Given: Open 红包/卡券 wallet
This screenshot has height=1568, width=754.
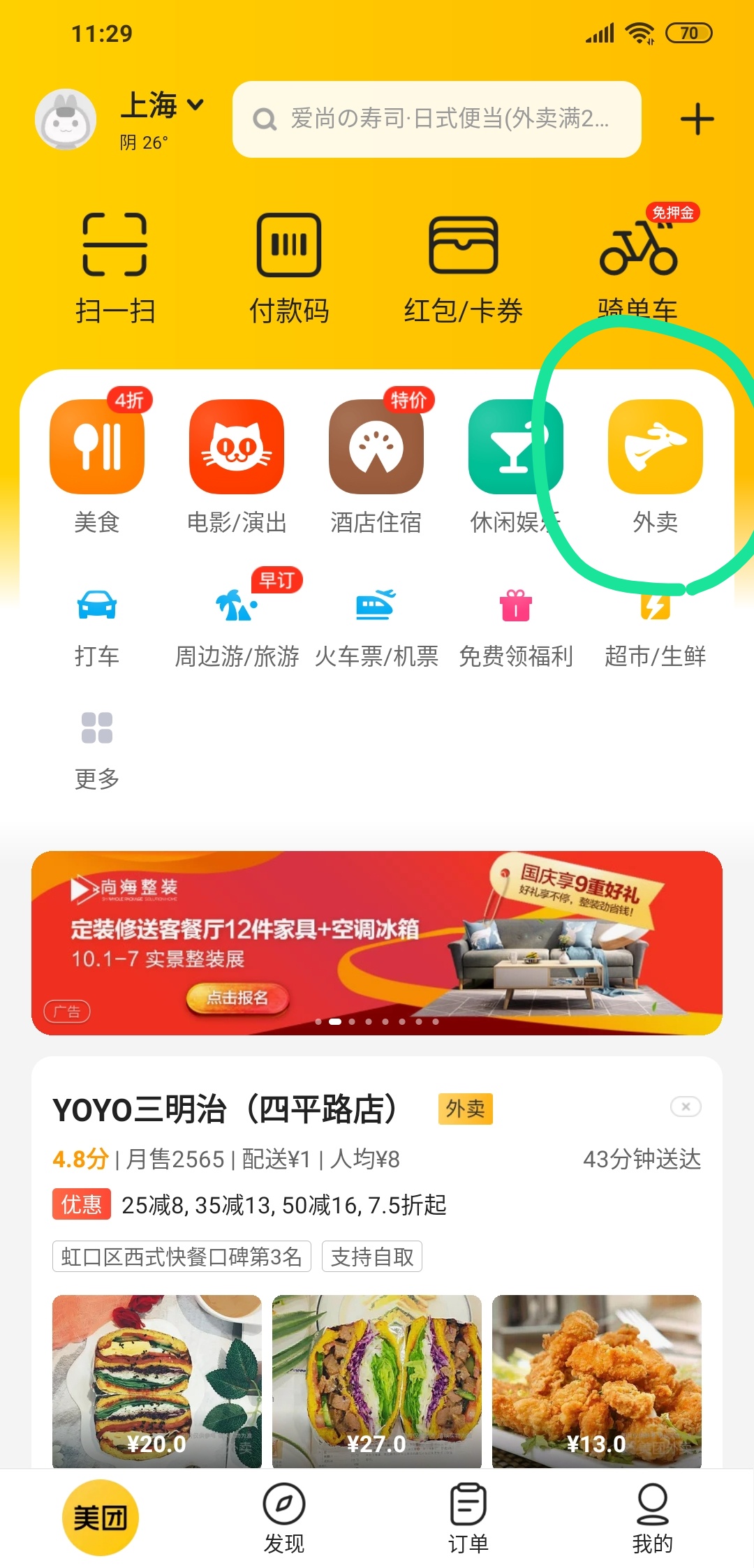Looking at the screenshot, I should (x=463, y=269).
